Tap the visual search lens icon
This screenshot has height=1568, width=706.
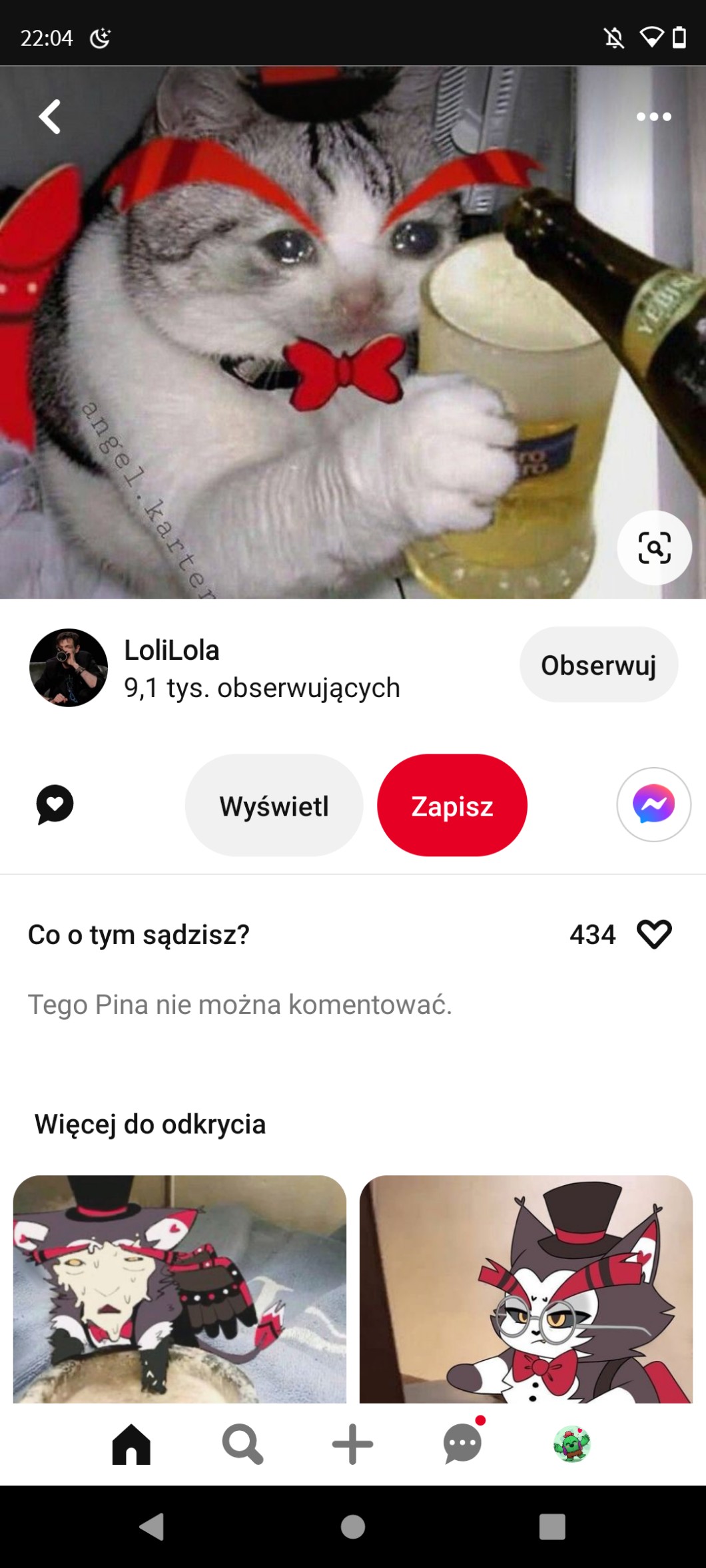coord(654,548)
